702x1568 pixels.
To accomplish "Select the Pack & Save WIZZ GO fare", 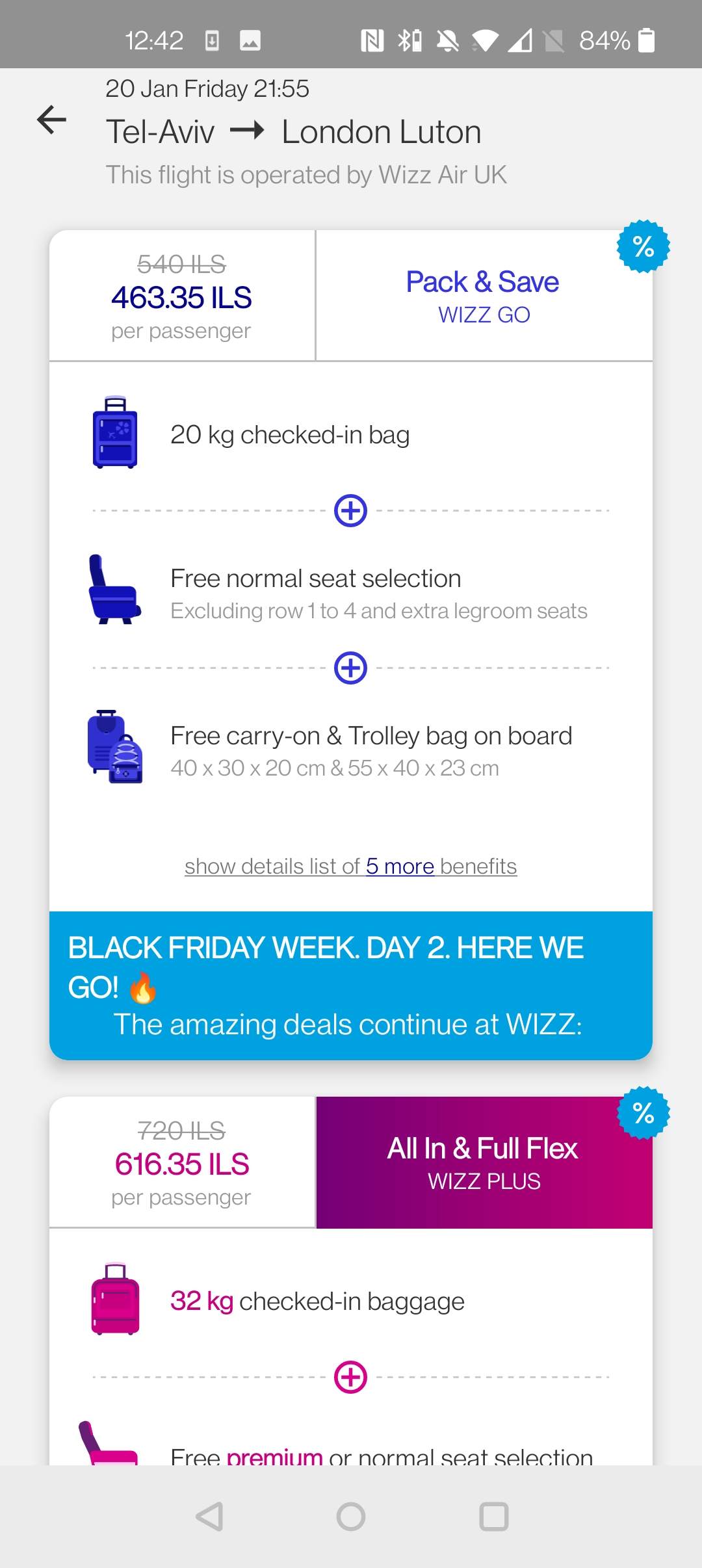I will coord(484,296).
